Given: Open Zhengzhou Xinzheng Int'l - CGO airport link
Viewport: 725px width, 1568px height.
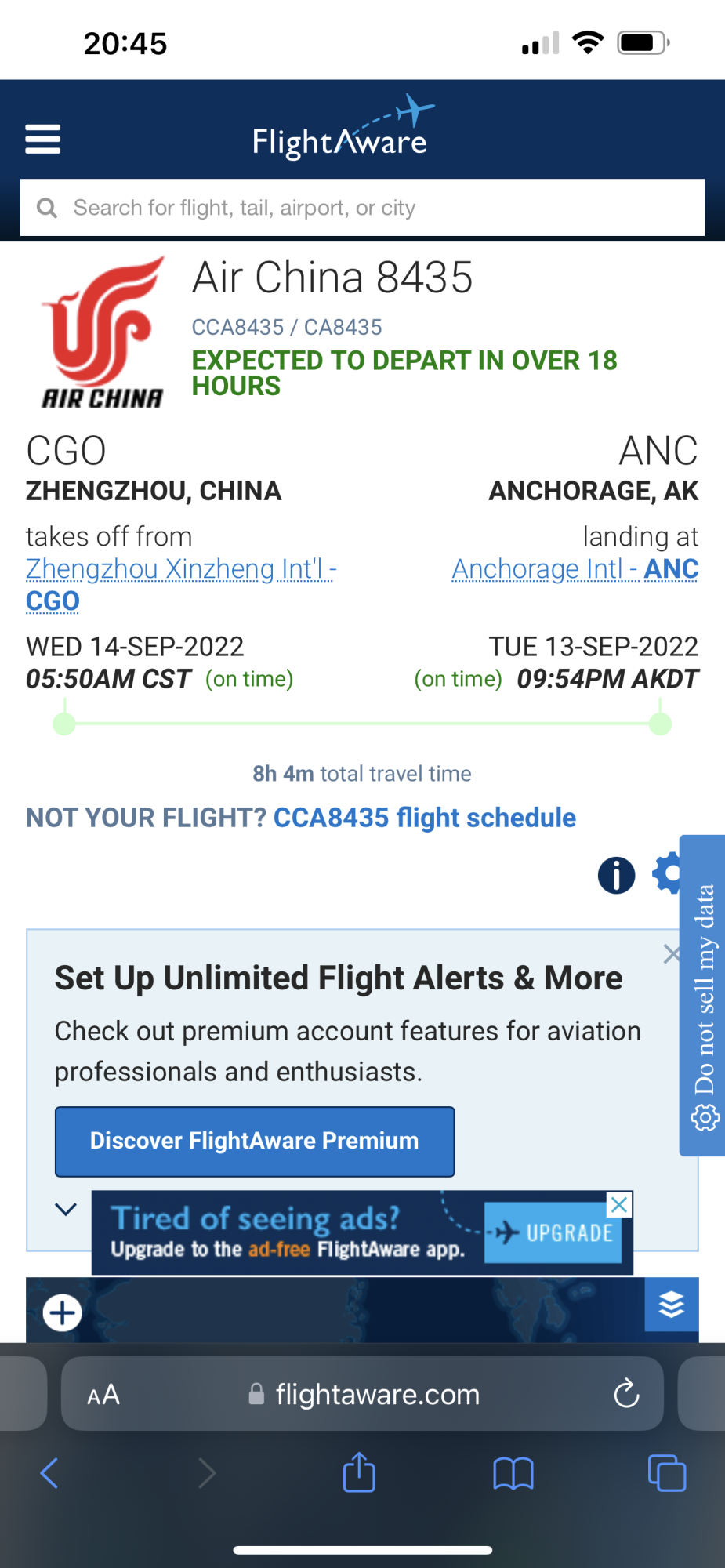Looking at the screenshot, I should pyautogui.click(x=180, y=569).
